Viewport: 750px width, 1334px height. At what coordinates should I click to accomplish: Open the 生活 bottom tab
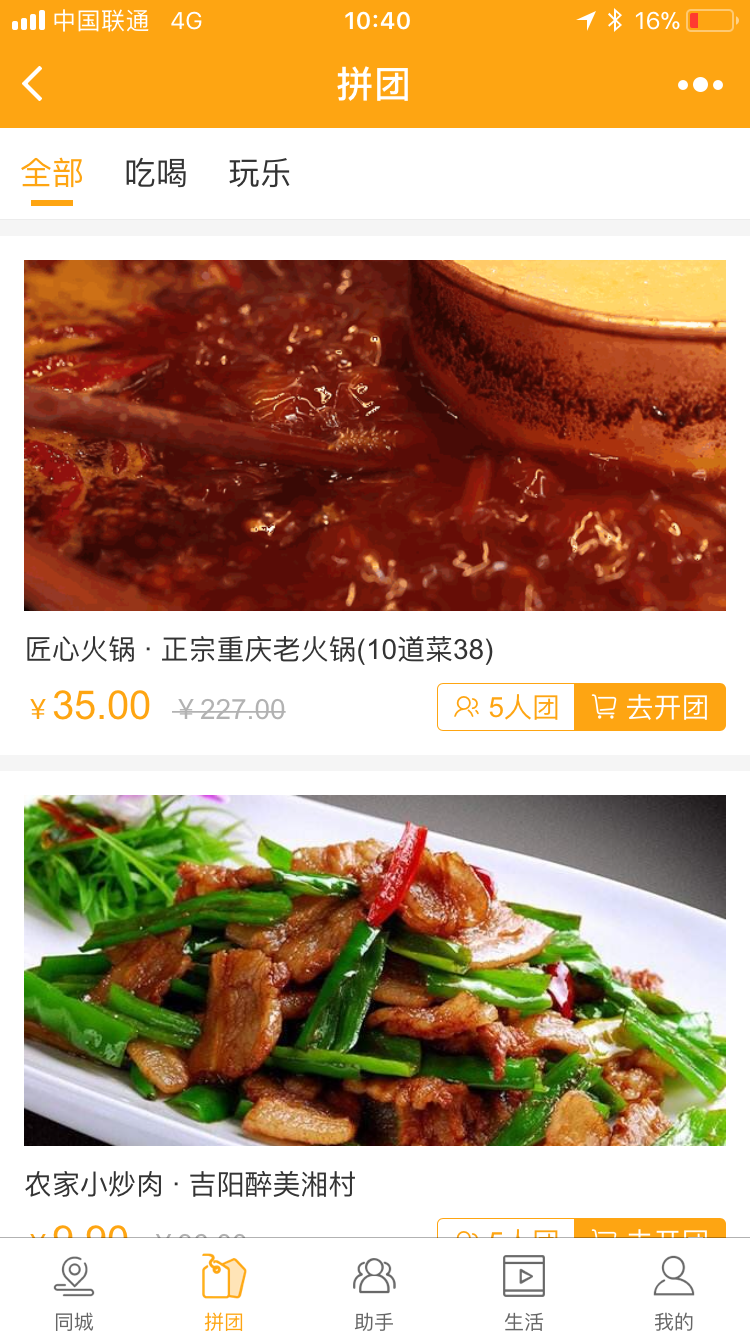point(524,1292)
